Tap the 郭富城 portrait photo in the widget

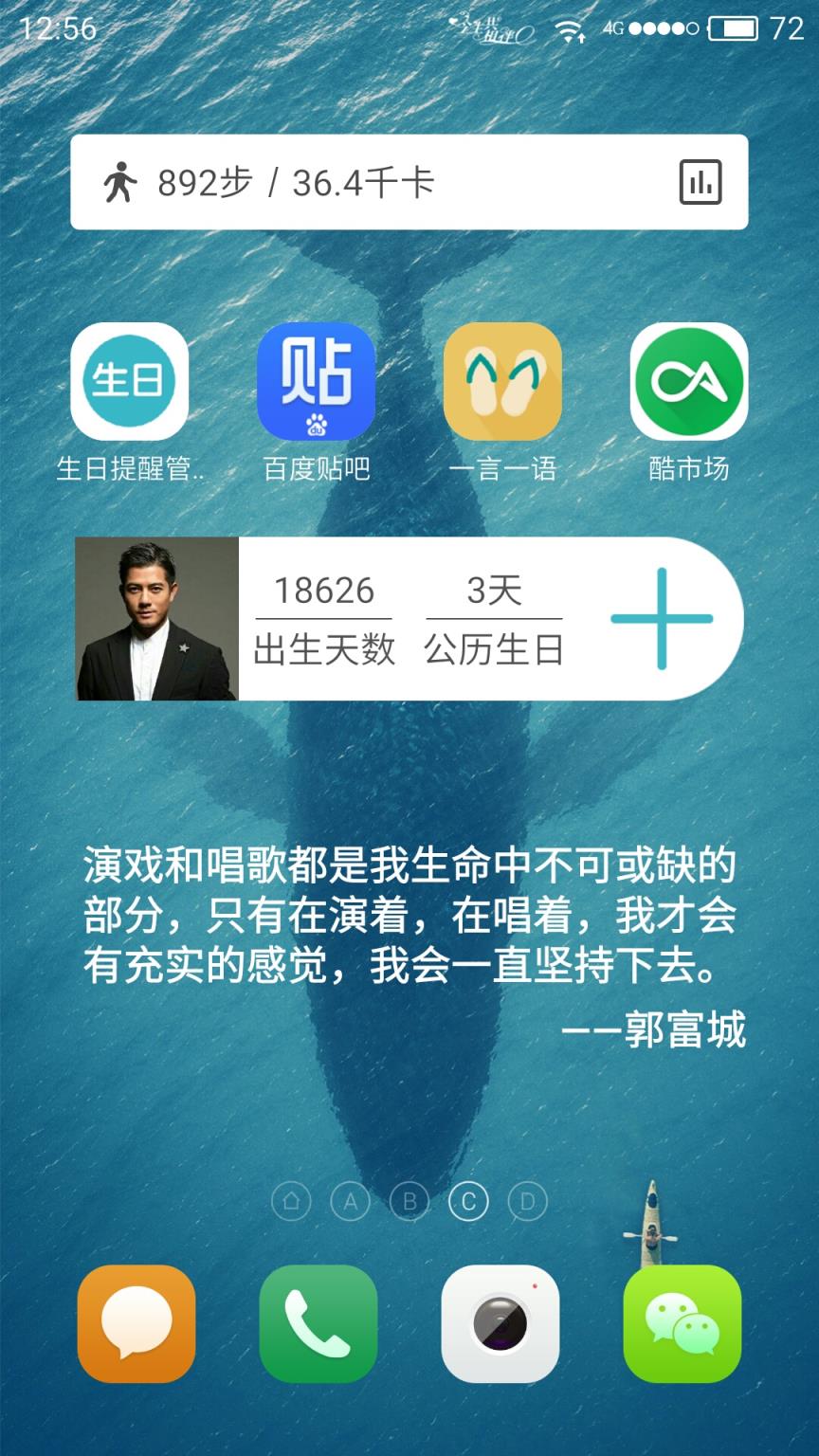click(x=158, y=617)
